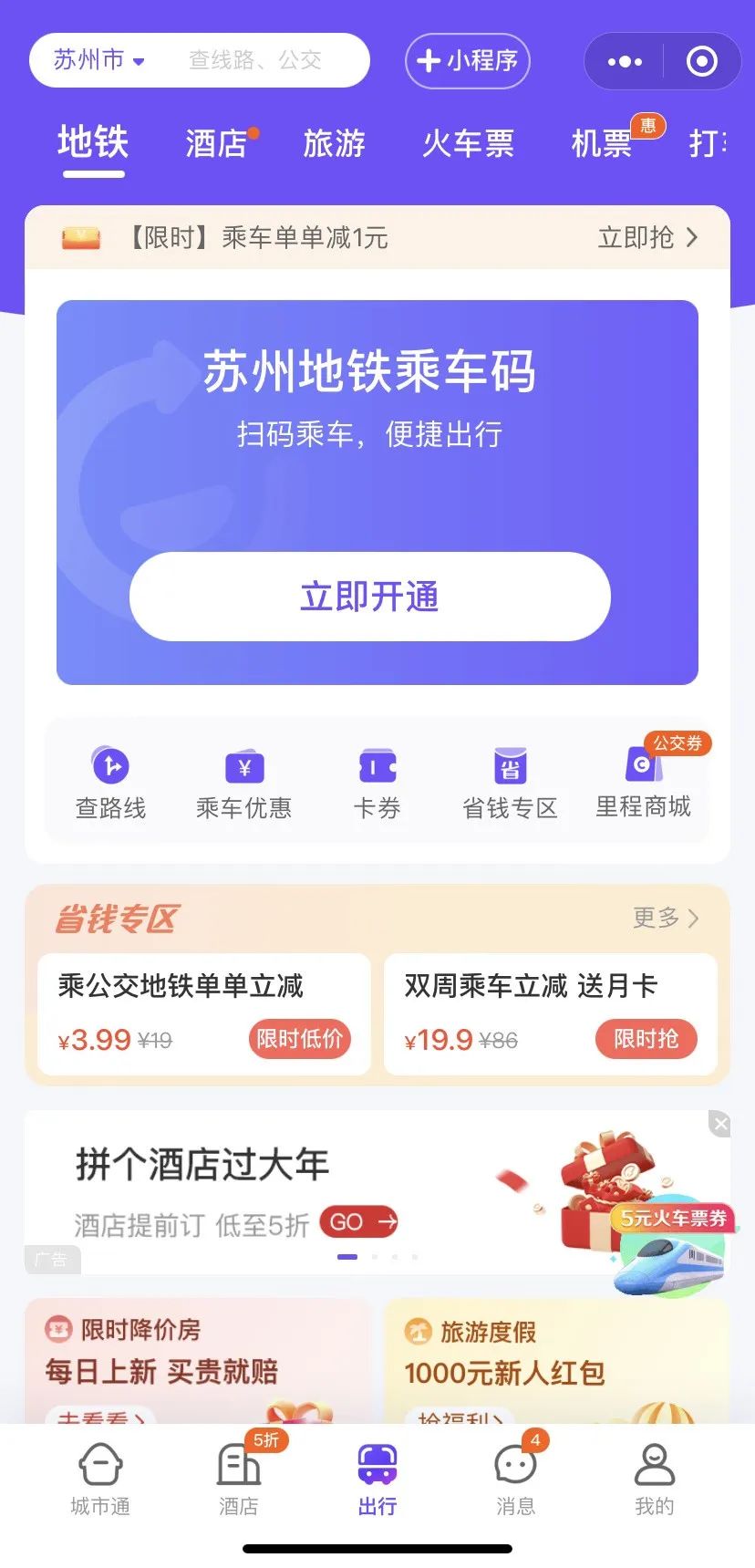Grab the 乘车单单减1元 offer via 立即抢

[x=647, y=237]
